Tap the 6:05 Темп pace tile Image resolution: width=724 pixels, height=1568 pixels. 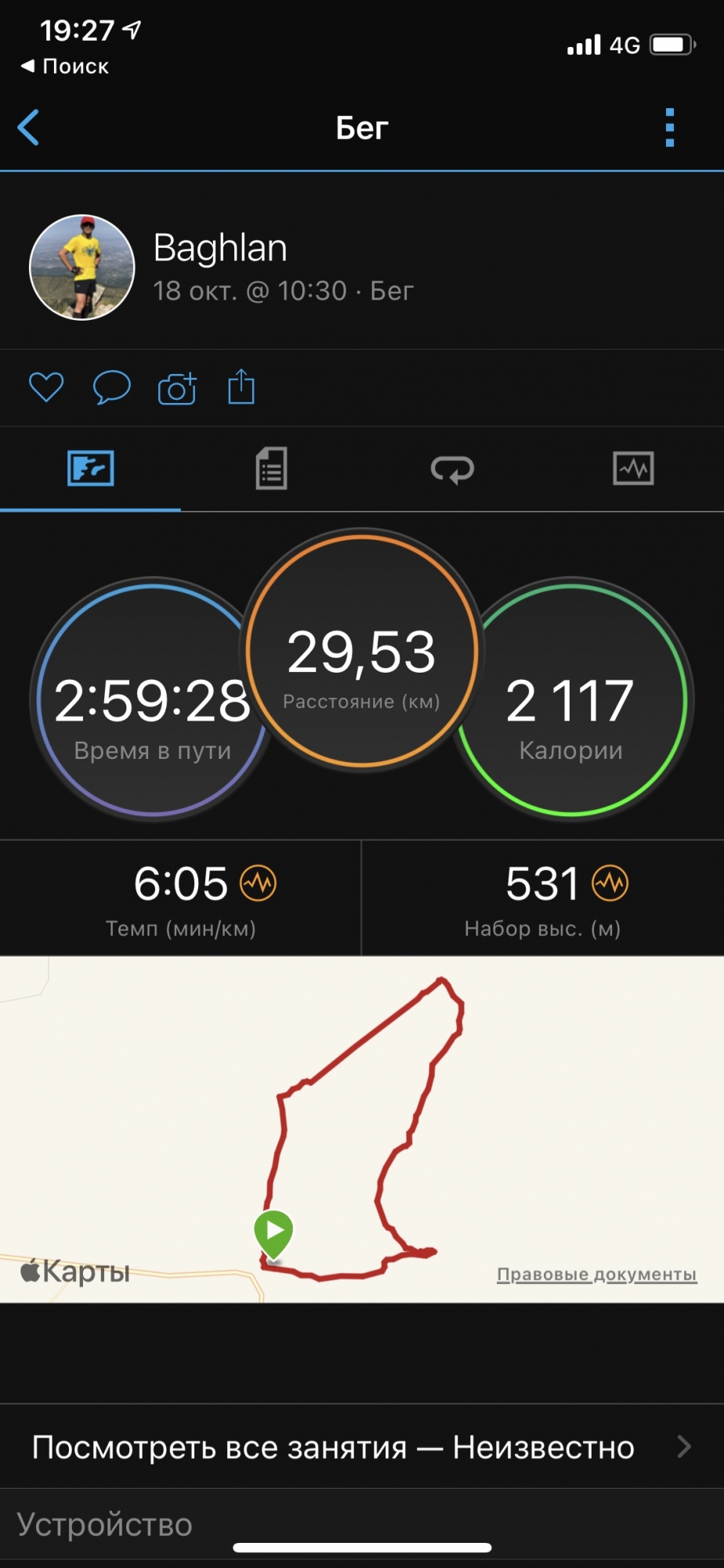tap(181, 898)
